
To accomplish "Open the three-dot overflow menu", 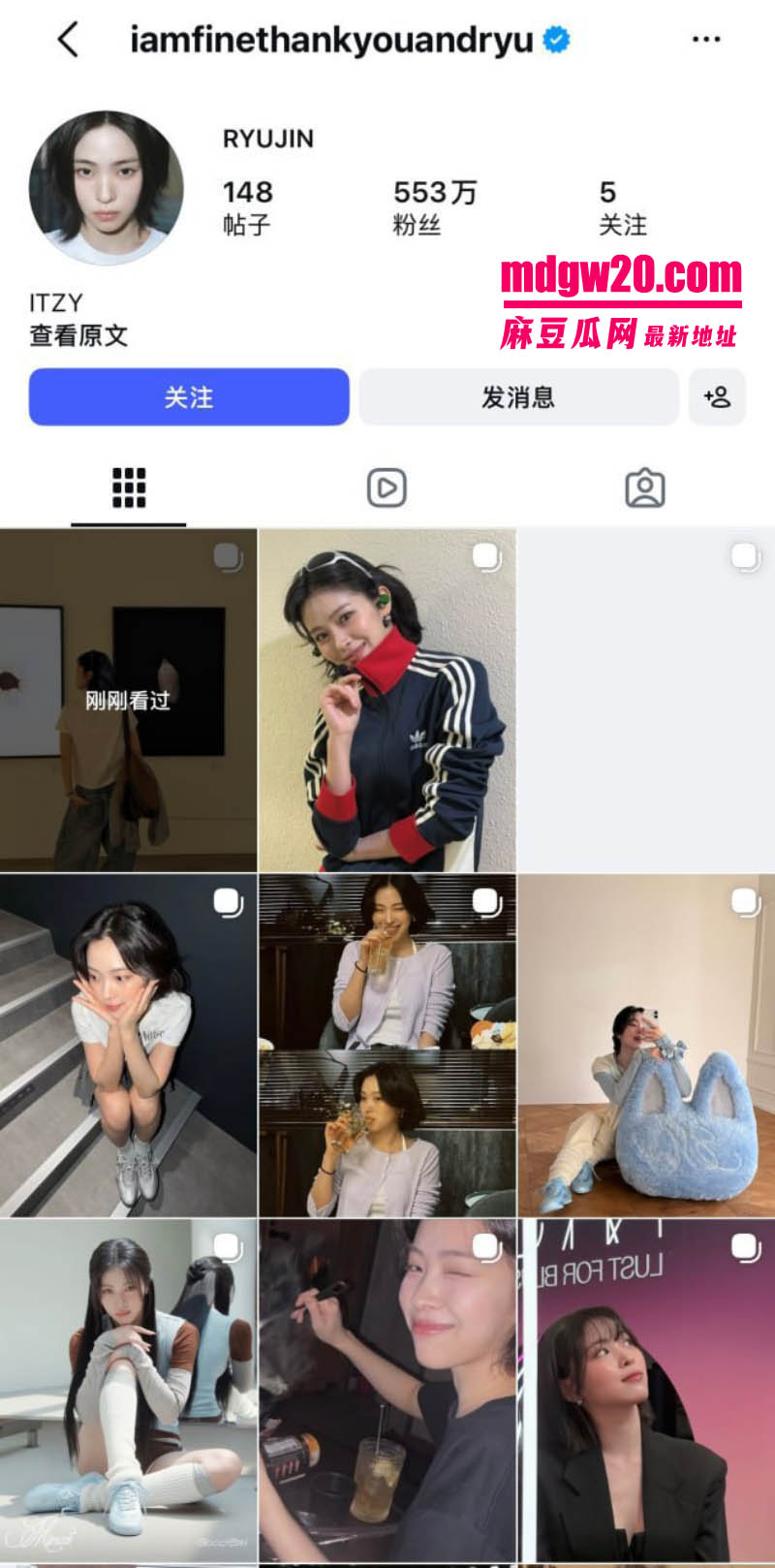I will coord(706,40).
